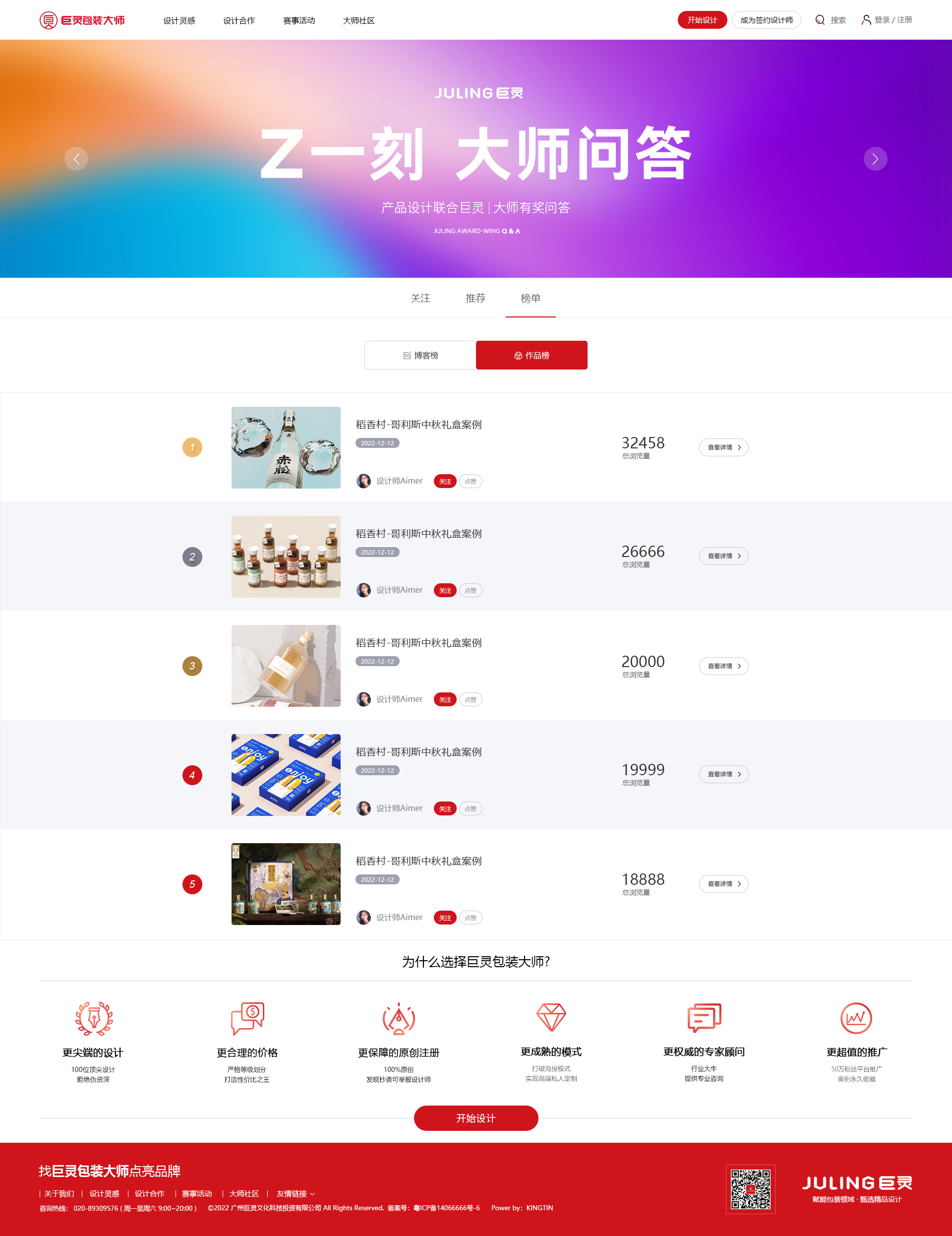Open the rank 4 work thumbnail
Viewport: 952px width, 1236px height.
tap(286, 774)
